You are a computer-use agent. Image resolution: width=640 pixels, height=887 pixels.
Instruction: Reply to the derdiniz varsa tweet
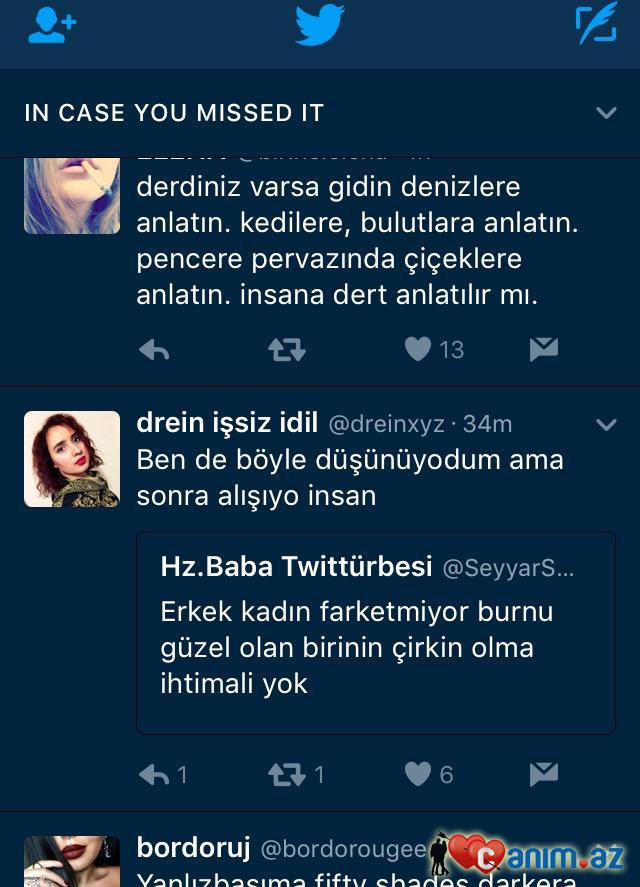153,349
